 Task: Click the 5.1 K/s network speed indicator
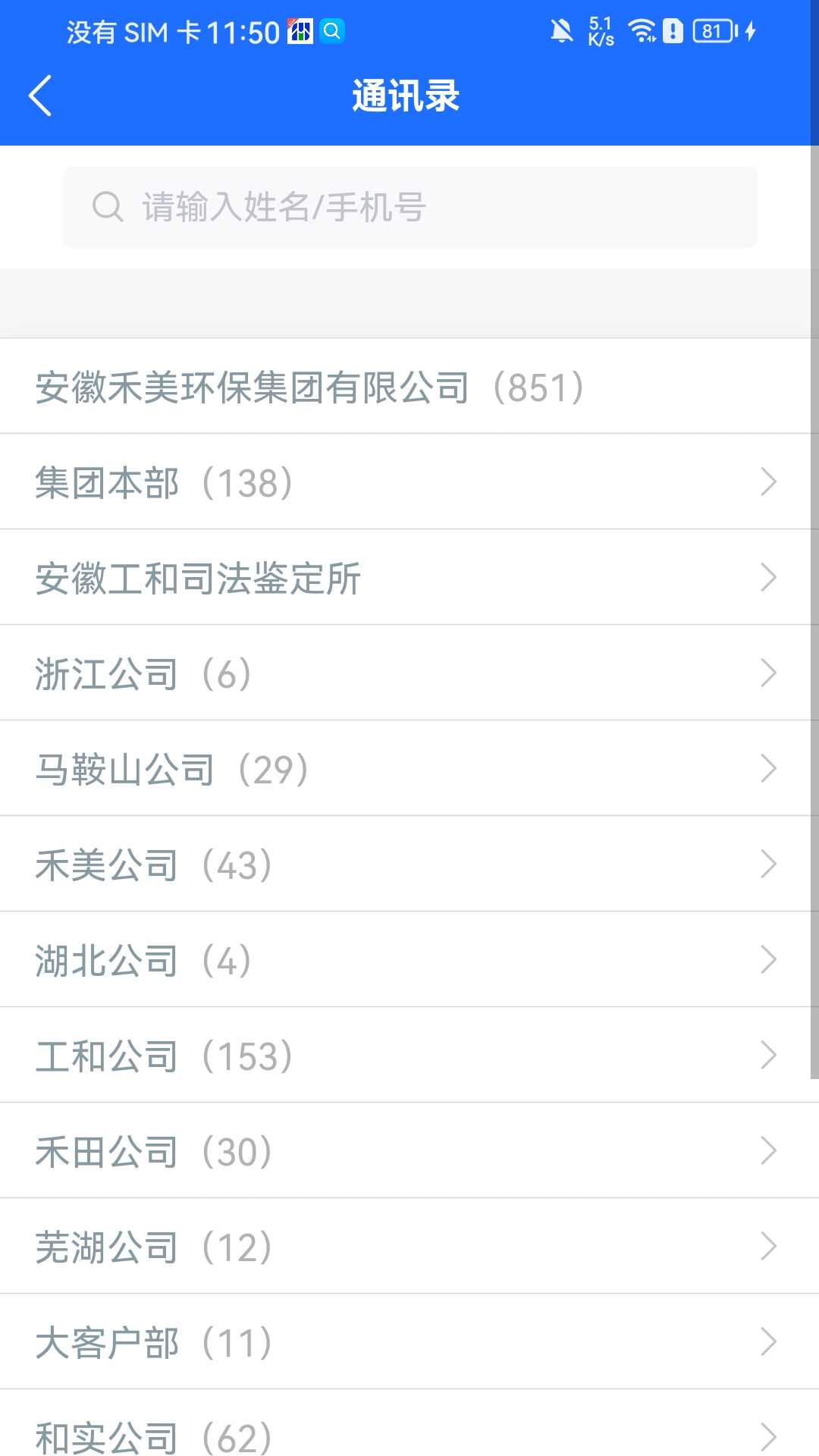coord(599,30)
